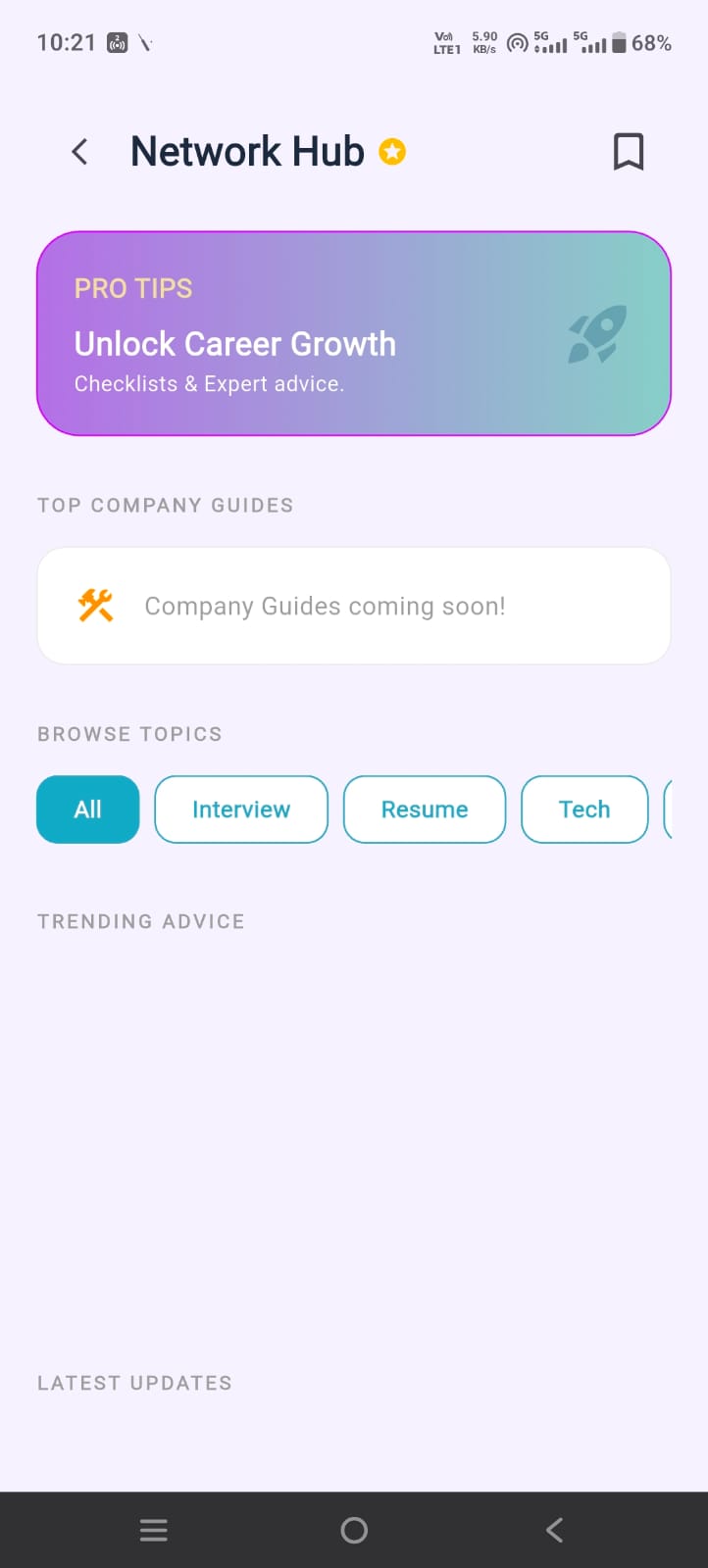Switch to the Tech topic
The width and height of the screenshot is (708, 1568).
click(x=584, y=809)
